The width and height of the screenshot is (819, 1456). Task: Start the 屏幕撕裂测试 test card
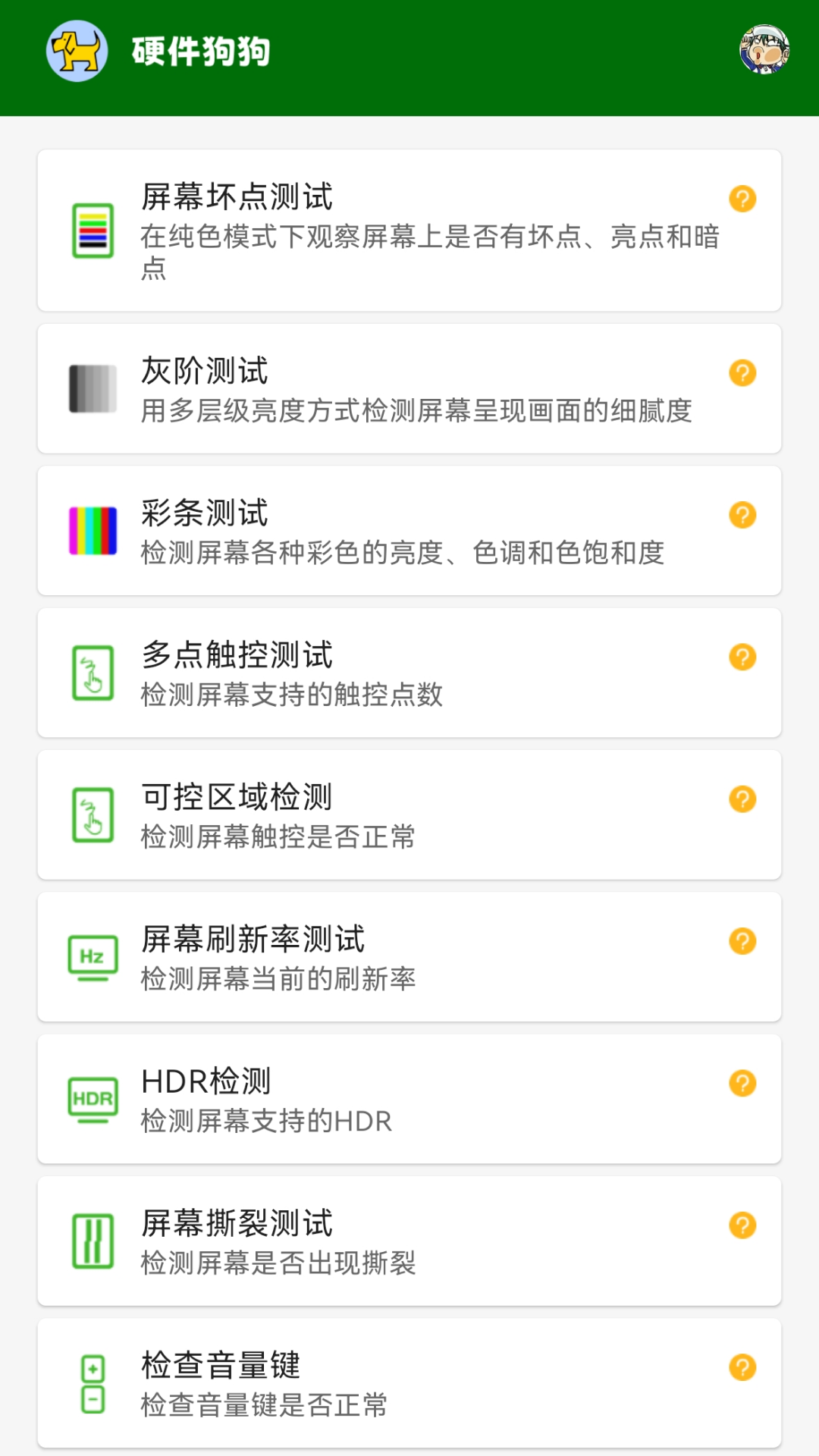pyautogui.click(x=409, y=1241)
